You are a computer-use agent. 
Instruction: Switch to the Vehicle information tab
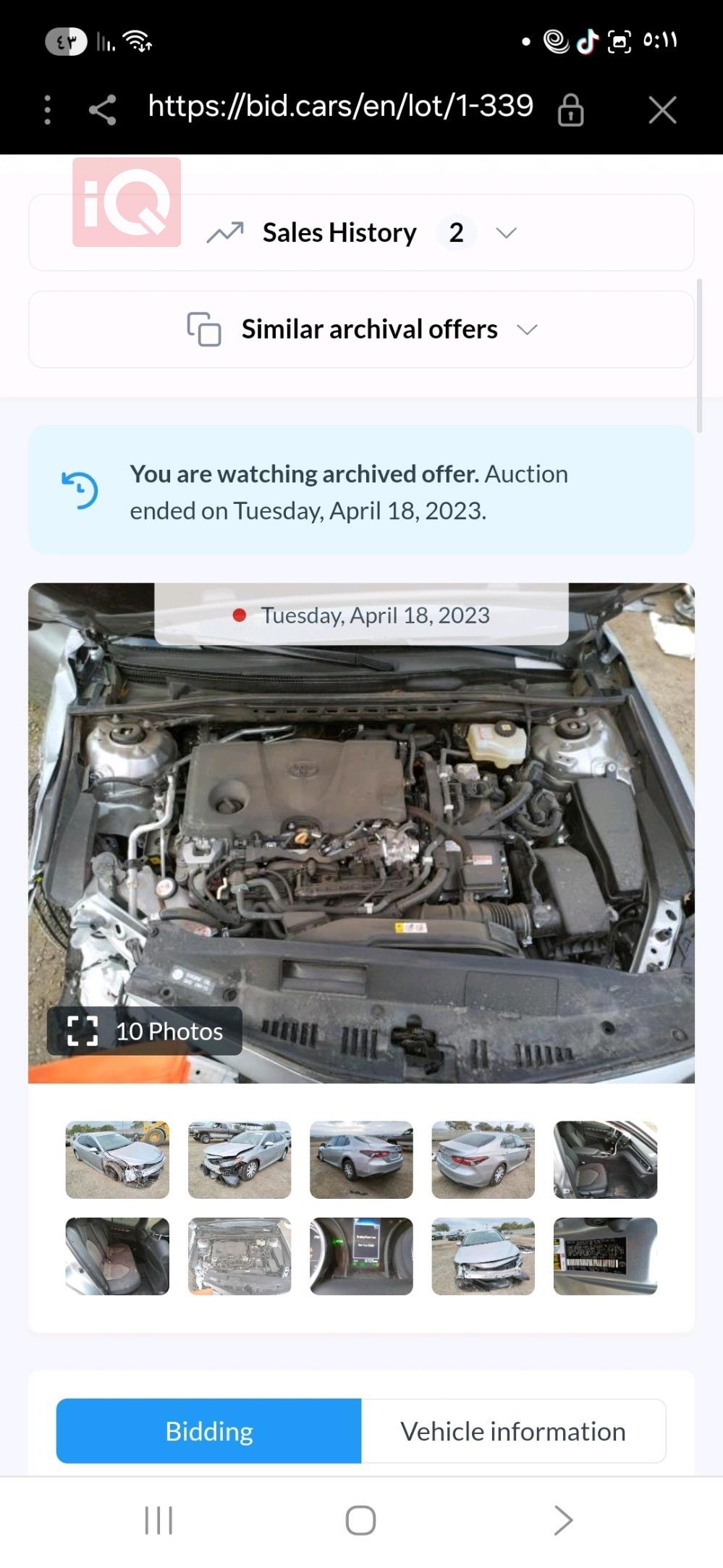(x=513, y=1431)
